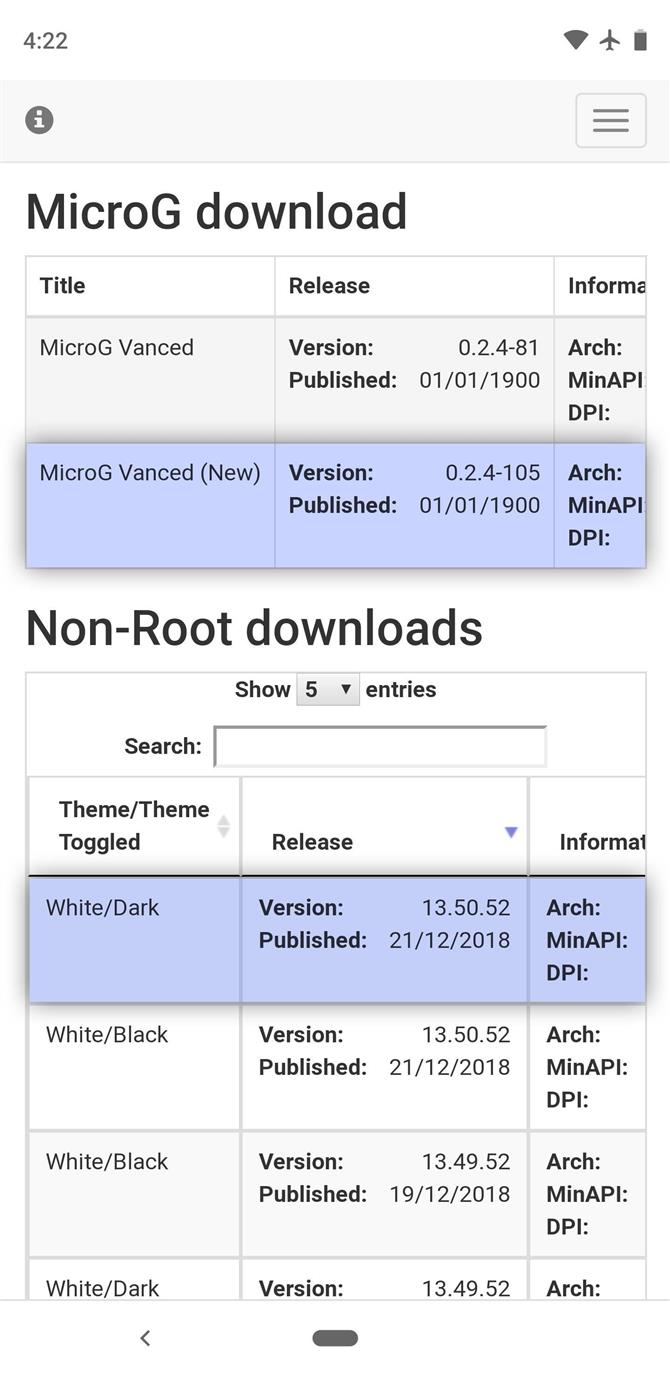This screenshot has height=1377, width=670.
Task: Tap the home pill in navigation bar
Action: 335,1338
